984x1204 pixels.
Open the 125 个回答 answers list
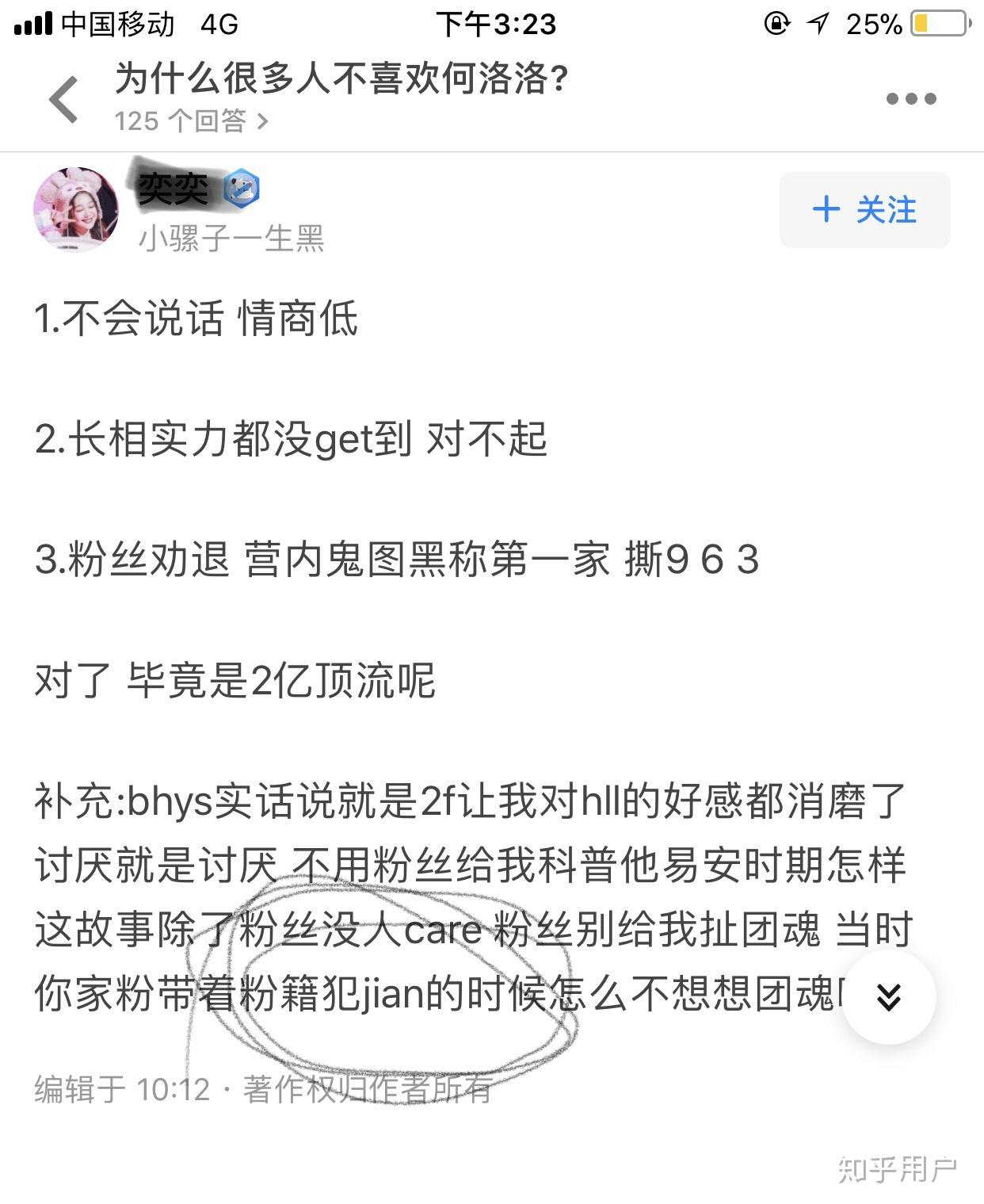coord(190,121)
